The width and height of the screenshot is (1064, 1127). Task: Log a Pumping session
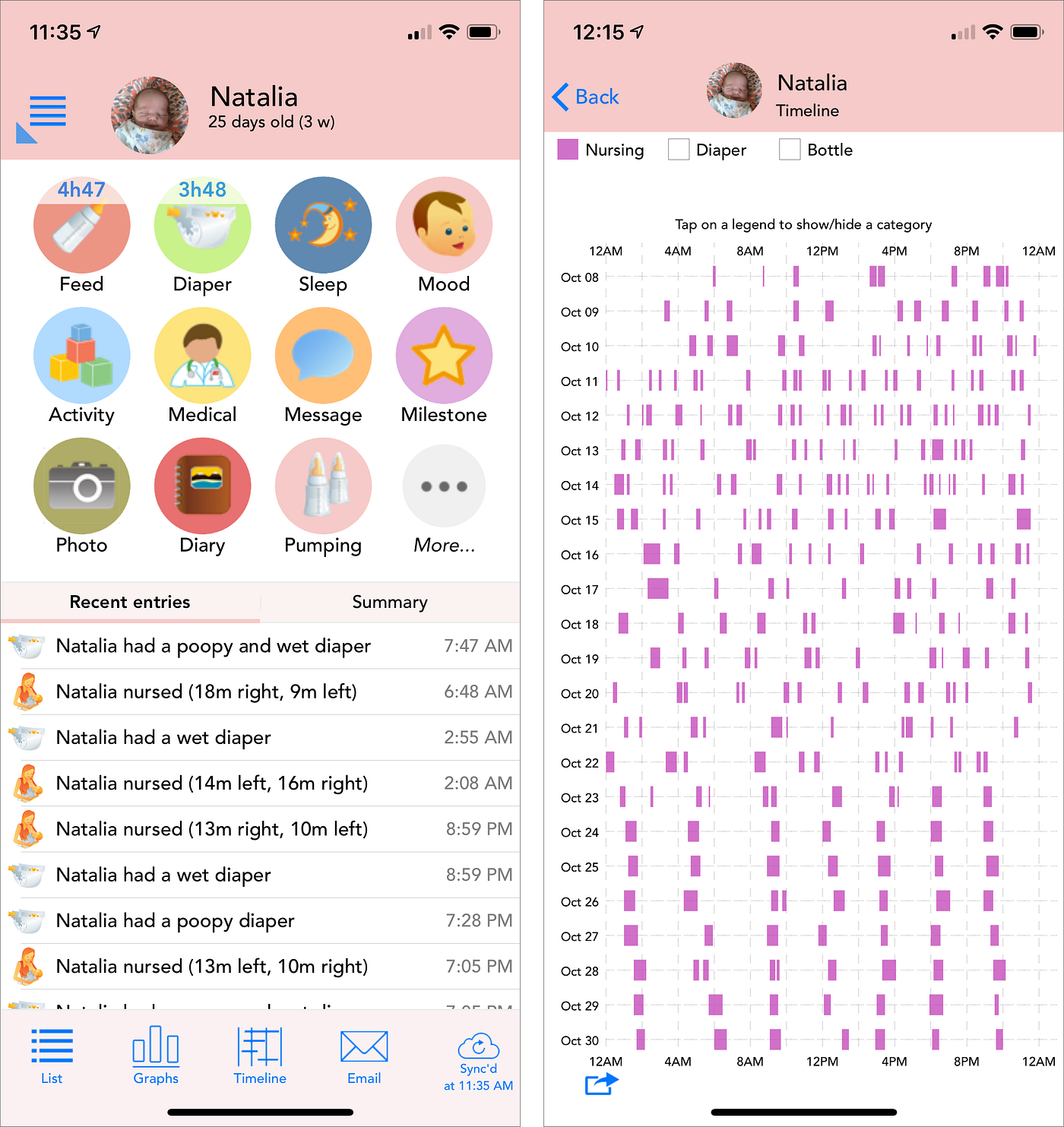point(323,486)
